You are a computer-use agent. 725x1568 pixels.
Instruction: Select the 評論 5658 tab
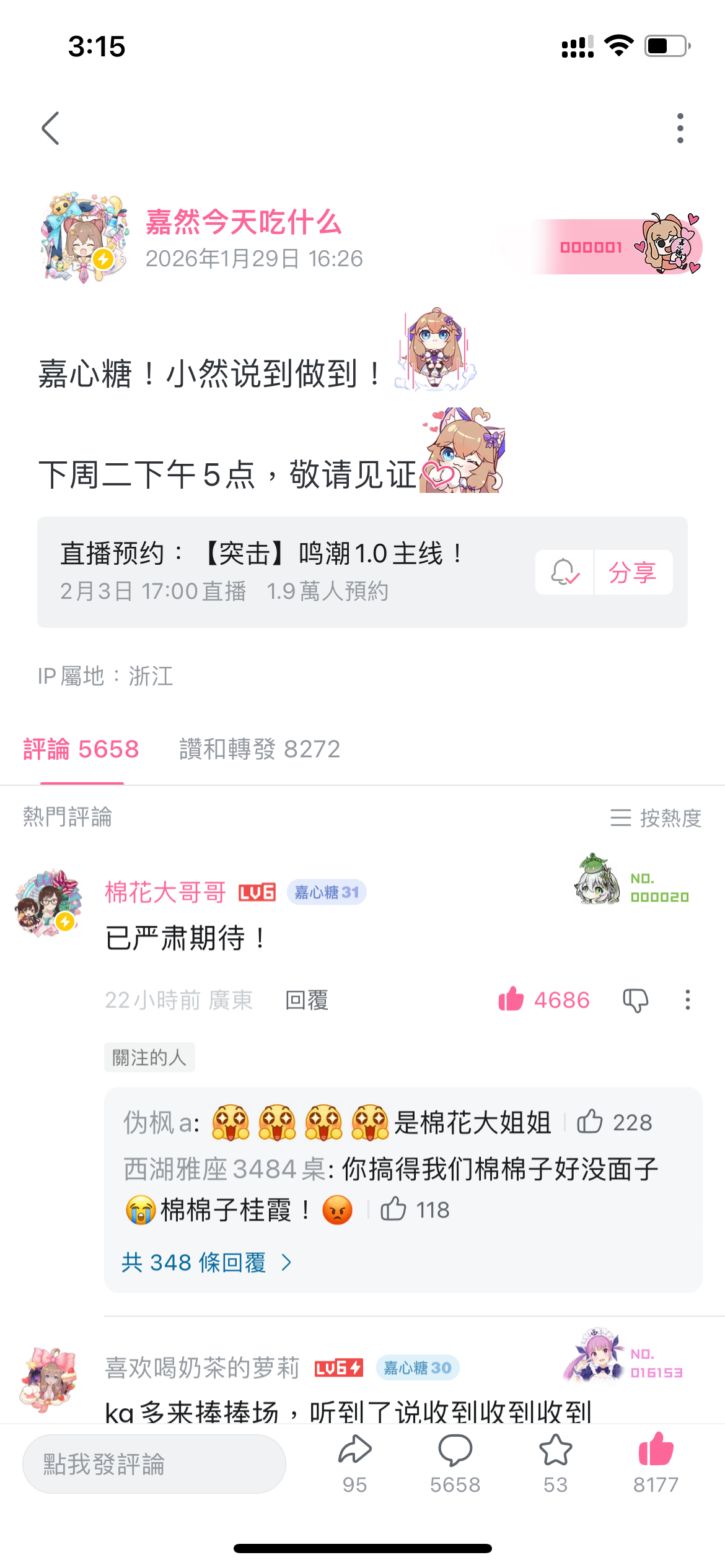[x=81, y=749]
